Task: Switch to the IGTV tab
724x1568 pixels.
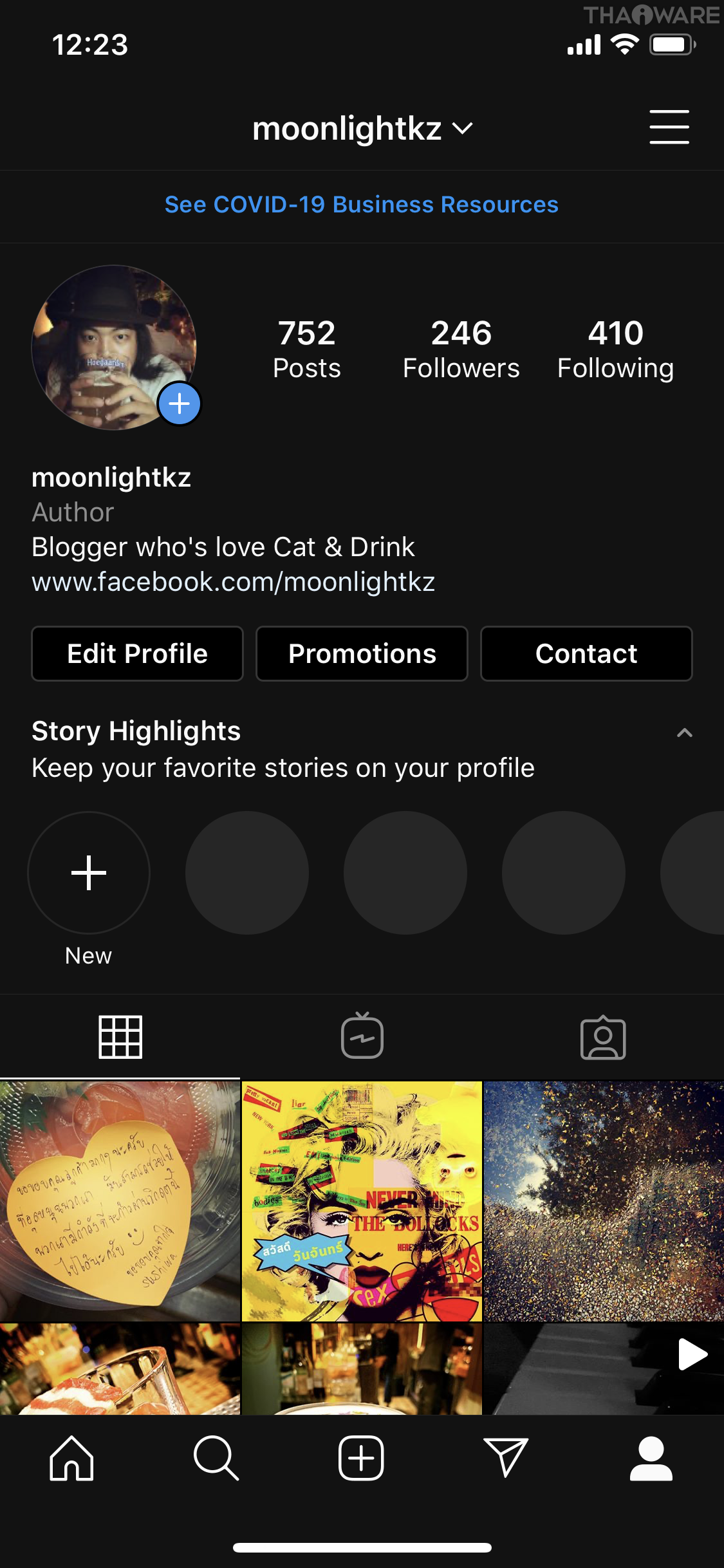Action: point(362,1037)
